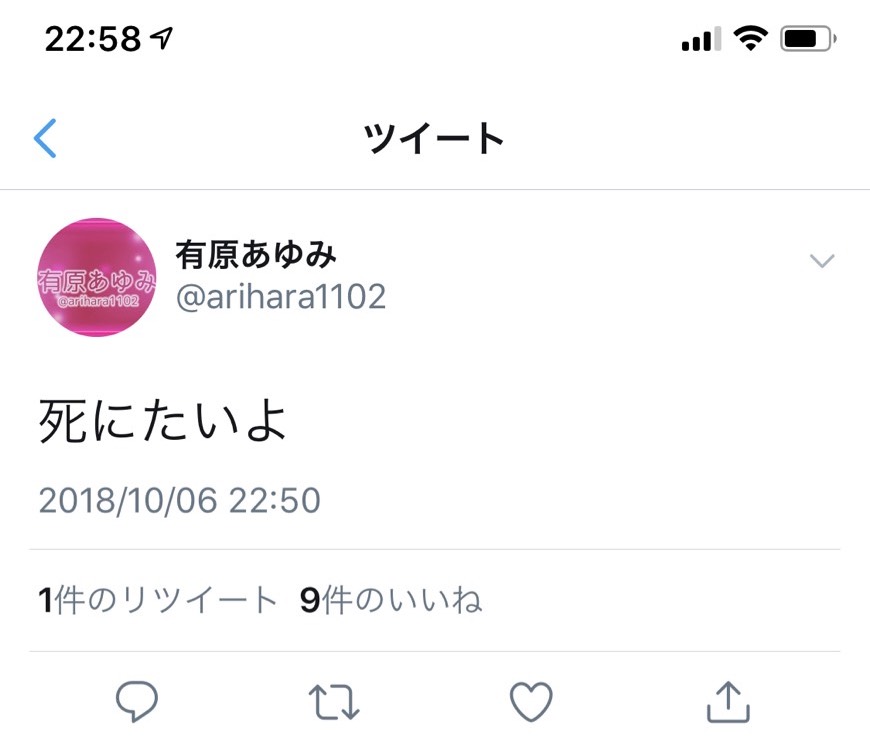Like the tweet with the heart
This screenshot has width=870, height=745.
(x=531, y=702)
